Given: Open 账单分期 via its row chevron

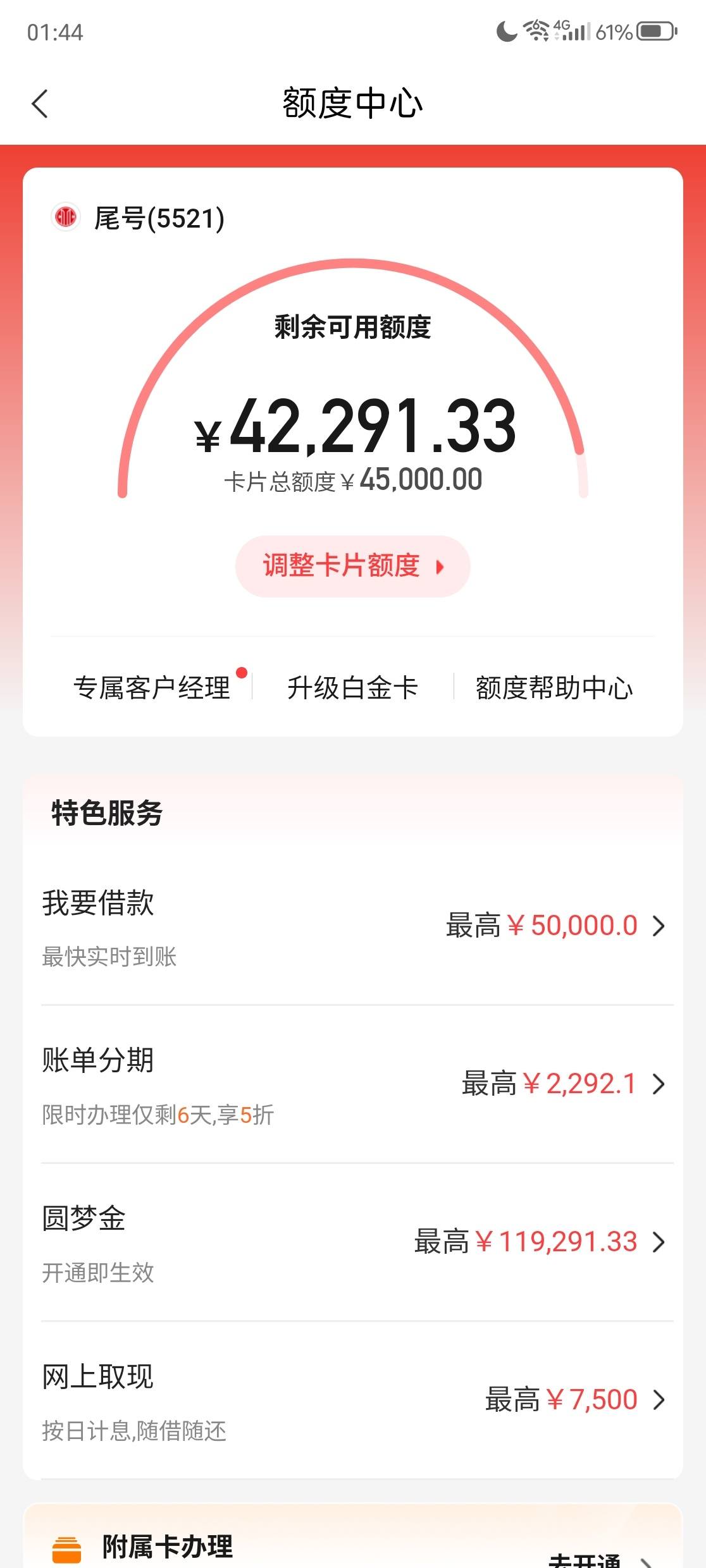Looking at the screenshot, I should point(659,1084).
